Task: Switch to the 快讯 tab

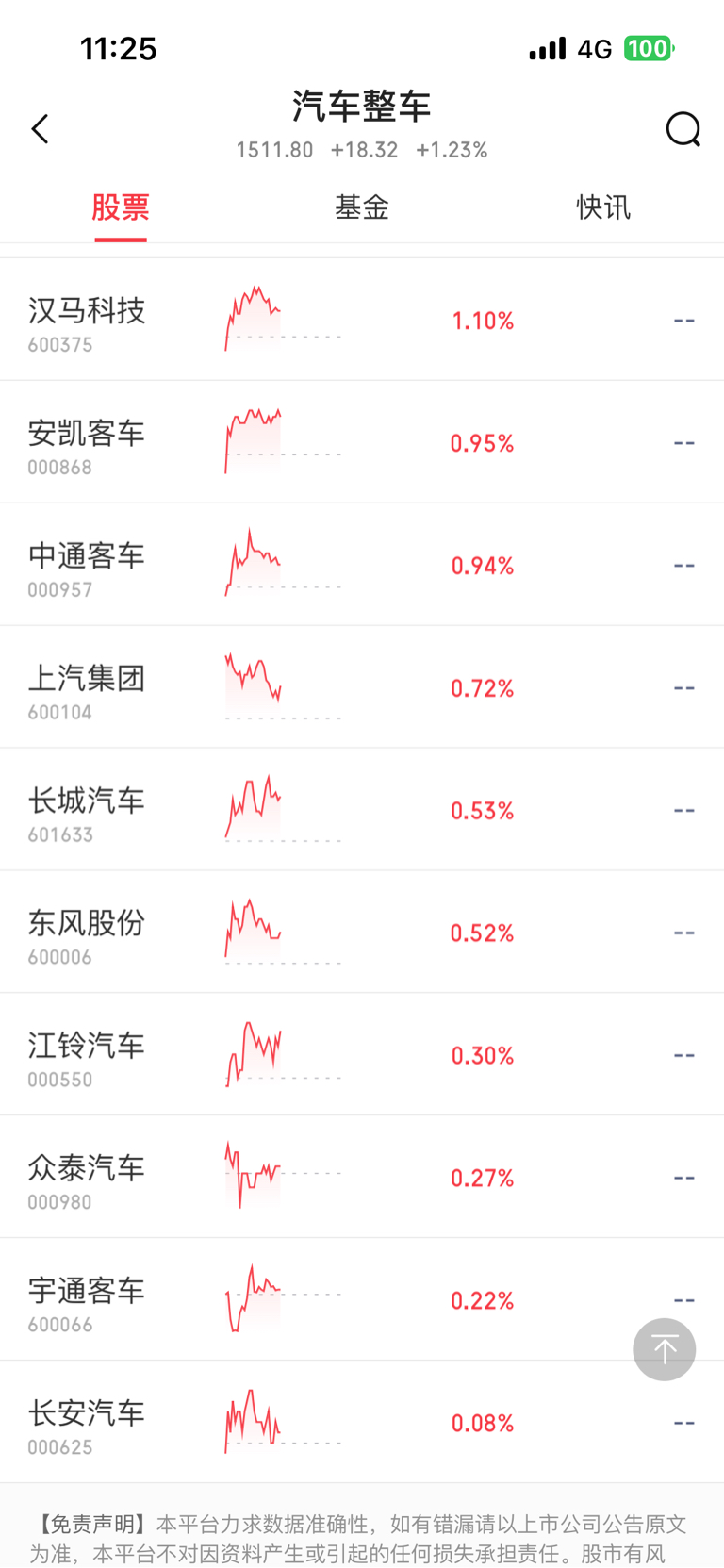Action: pyautogui.click(x=603, y=207)
